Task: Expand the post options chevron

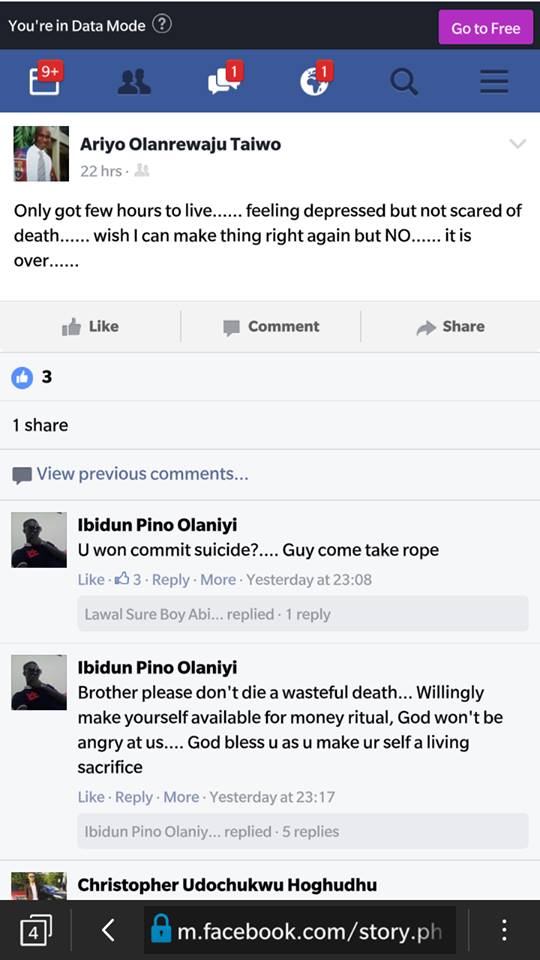Action: [518, 144]
